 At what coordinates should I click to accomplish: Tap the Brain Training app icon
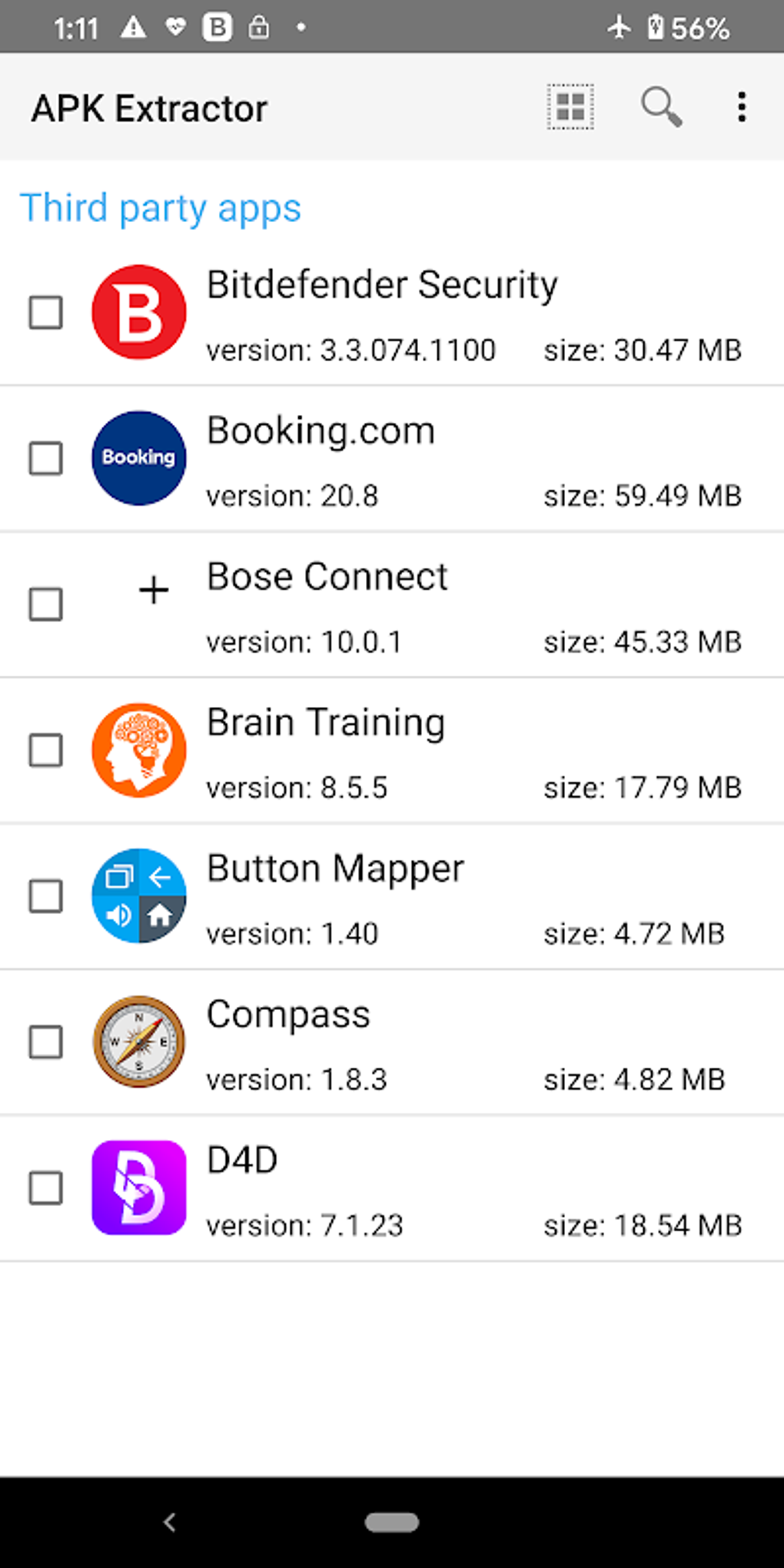pyautogui.click(x=138, y=750)
